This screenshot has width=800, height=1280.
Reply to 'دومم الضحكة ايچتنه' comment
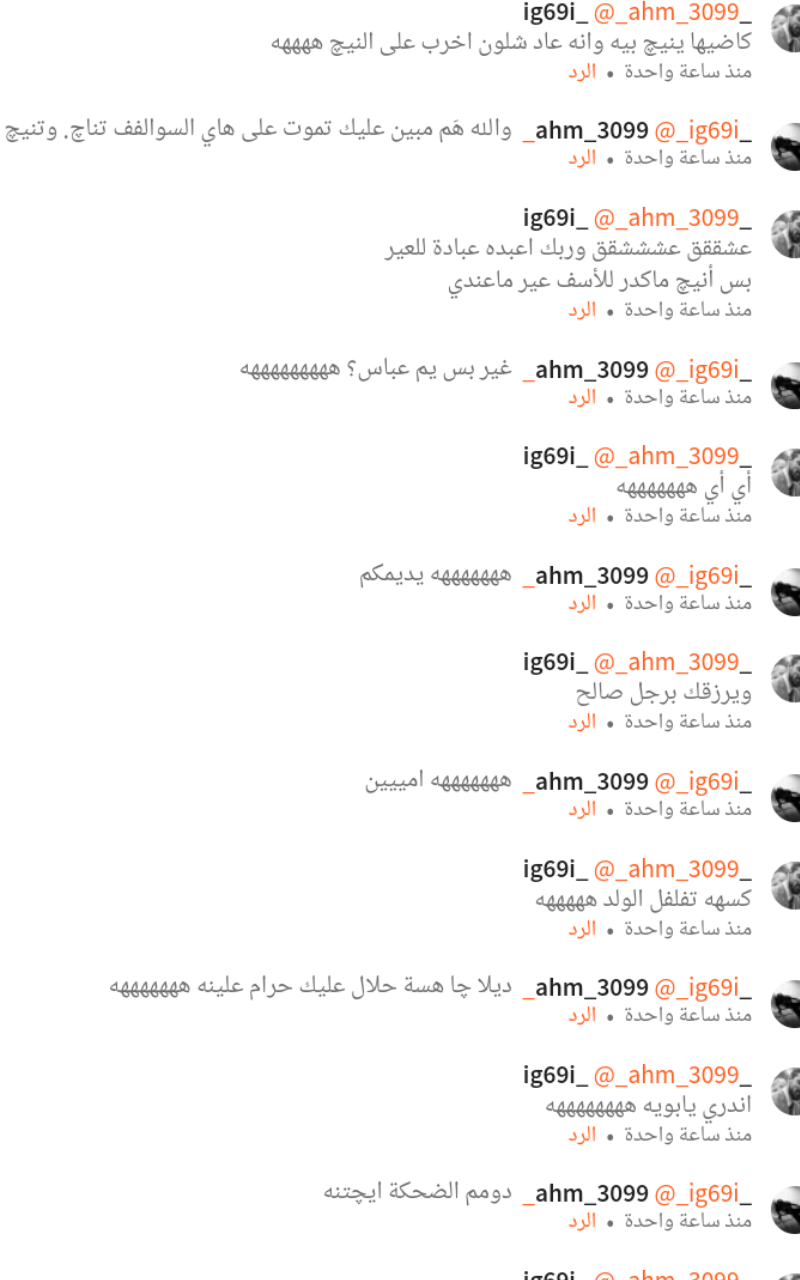pyautogui.click(x=582, y=1221)
